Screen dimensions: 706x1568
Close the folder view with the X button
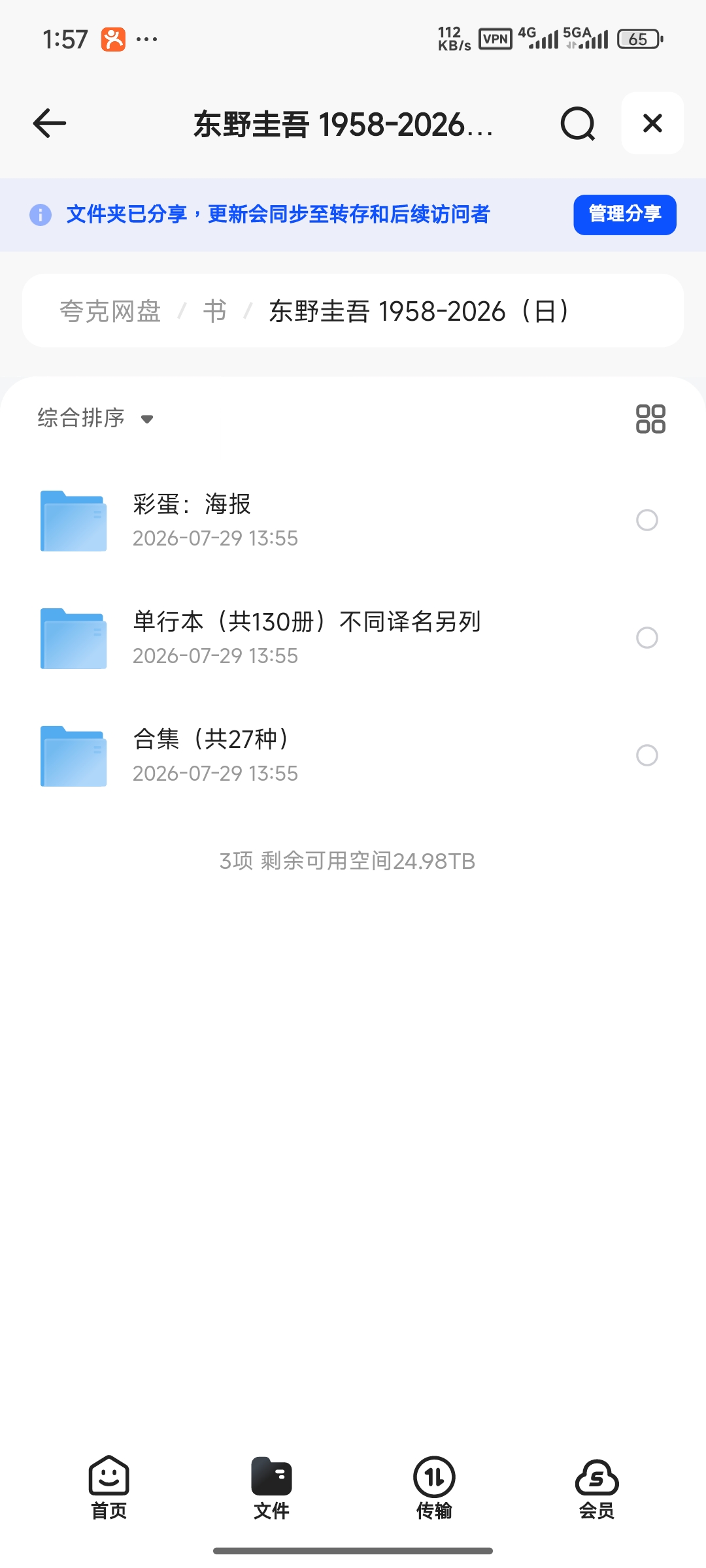[x=652, y=123]
